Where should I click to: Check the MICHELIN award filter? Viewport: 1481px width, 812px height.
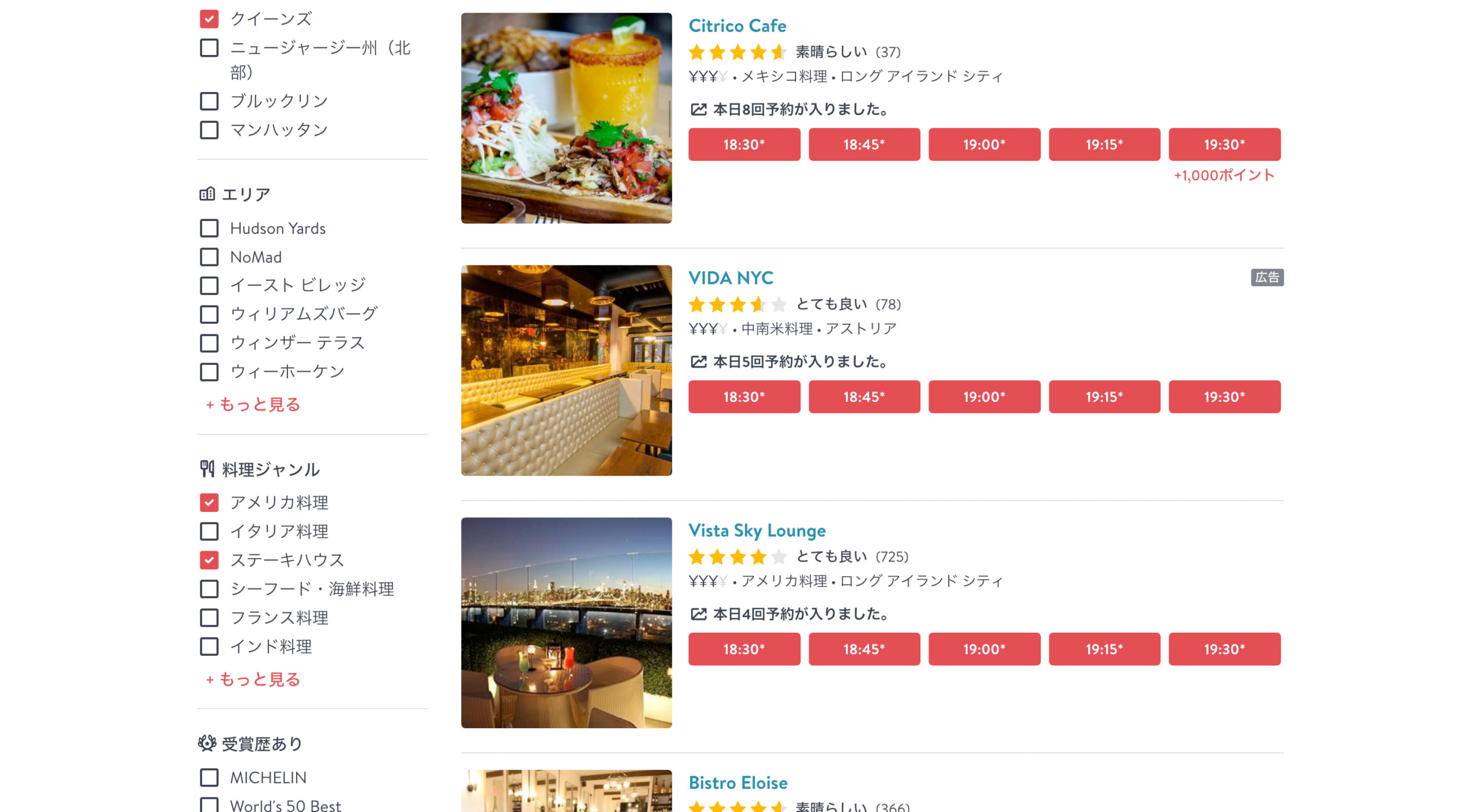pos(209,777)
